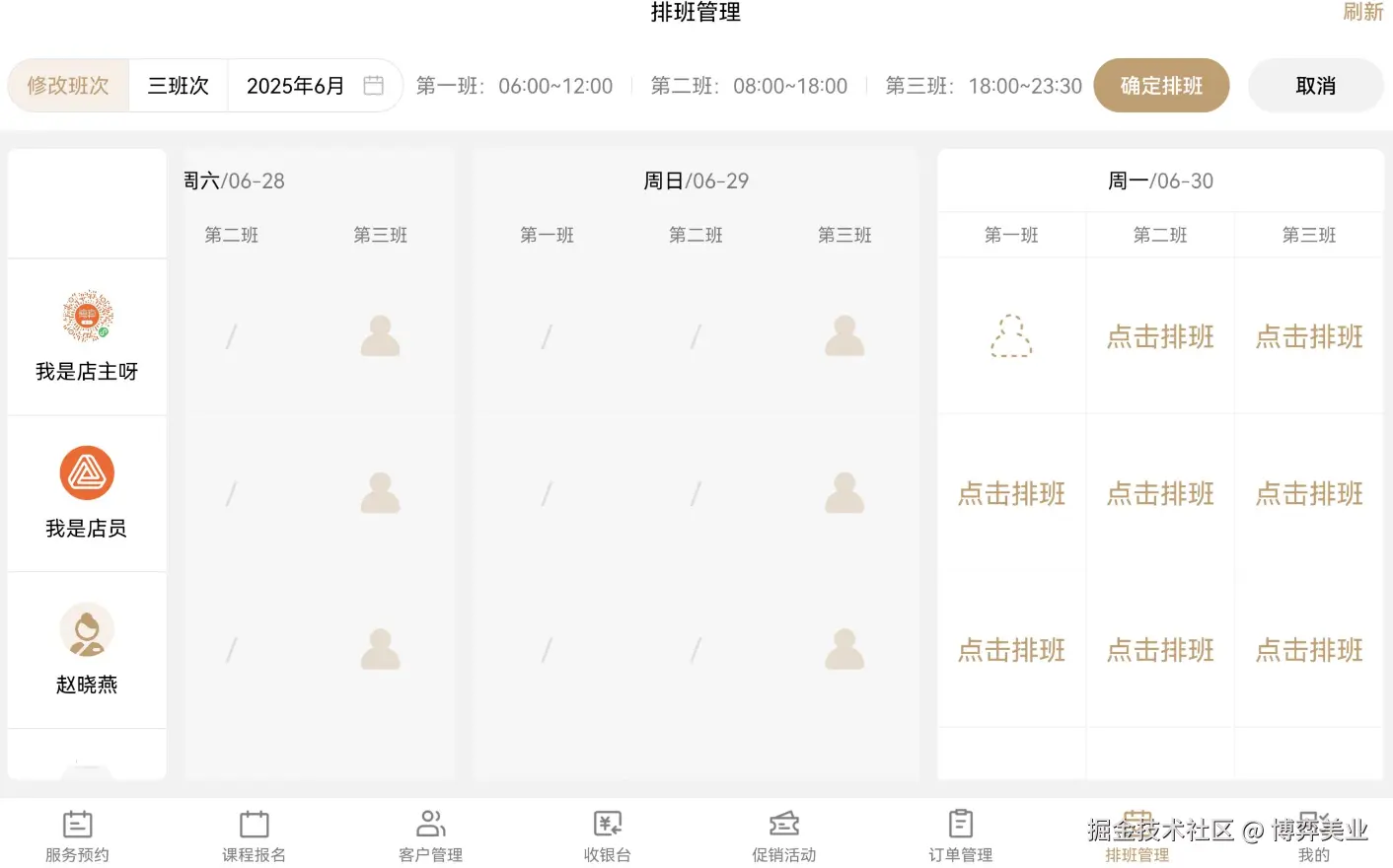Switch to the 订单管理 tab
The image size is (1393, 868).
click(960, 835)
